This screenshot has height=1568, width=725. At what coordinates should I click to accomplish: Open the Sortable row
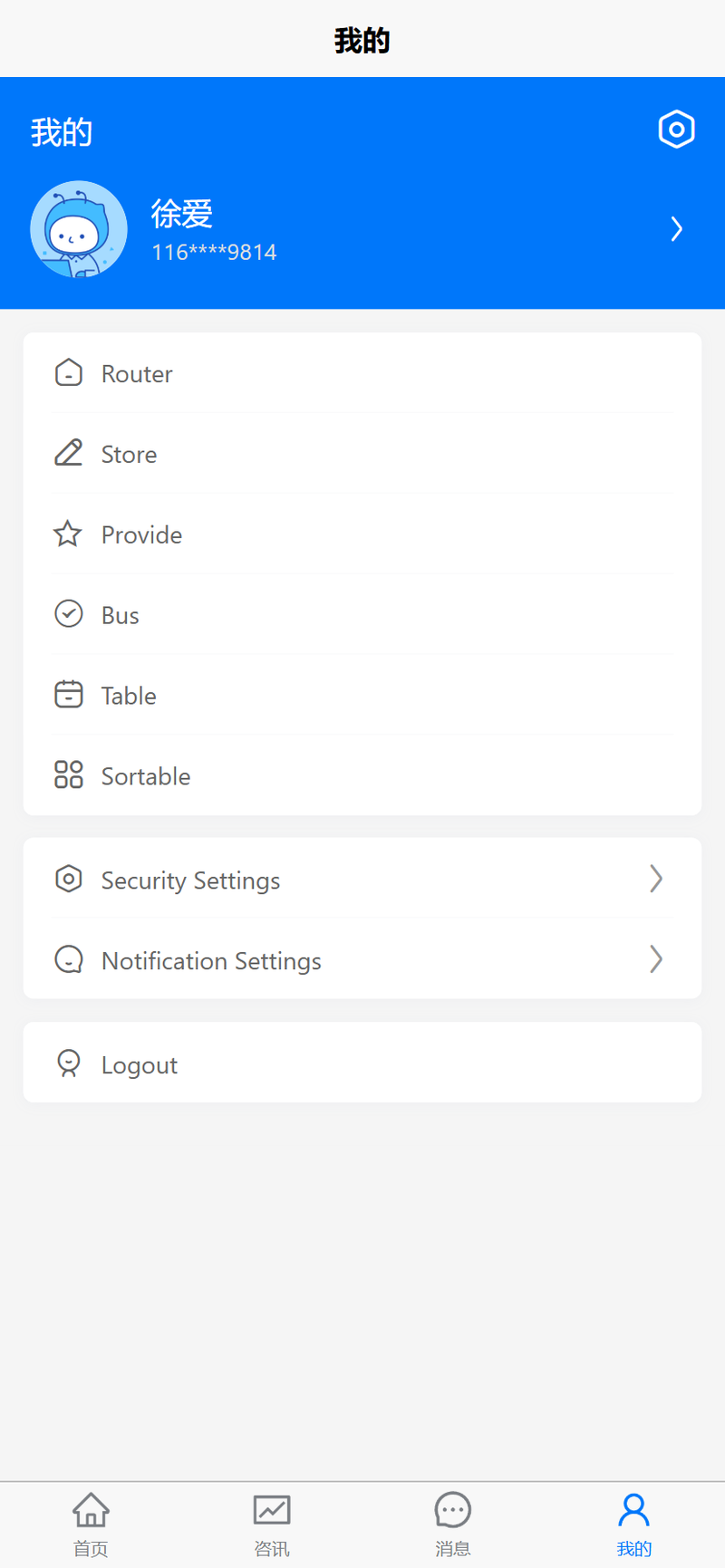(x=362, y=775)
